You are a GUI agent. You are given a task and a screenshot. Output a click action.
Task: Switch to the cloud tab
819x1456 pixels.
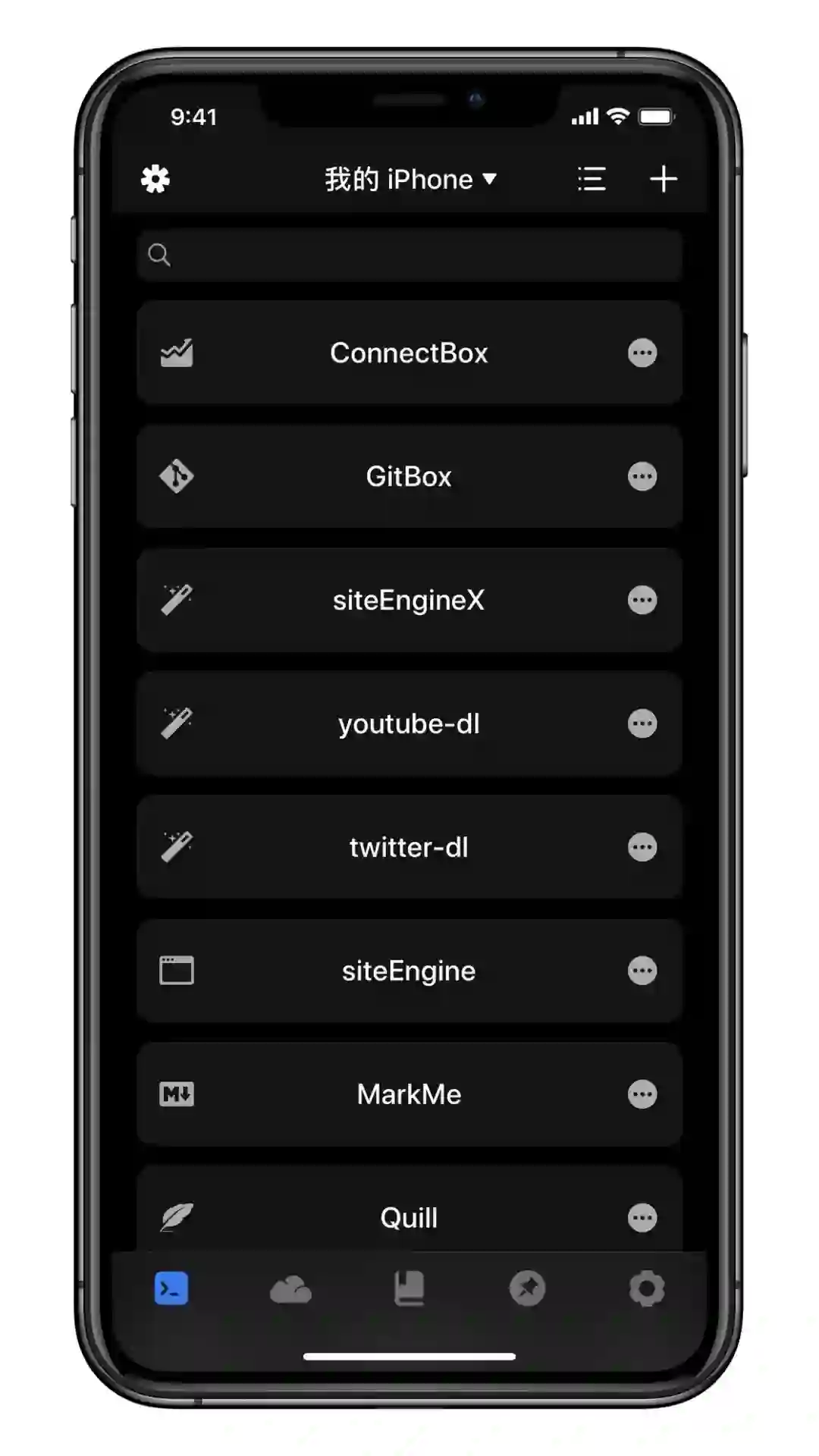click(290, 1289)
